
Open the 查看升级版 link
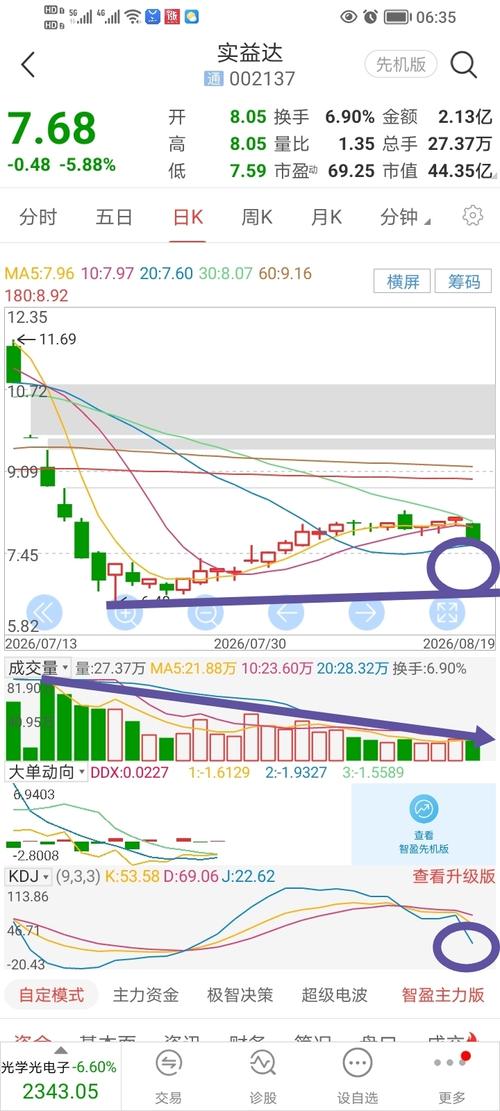coord(454,876)
